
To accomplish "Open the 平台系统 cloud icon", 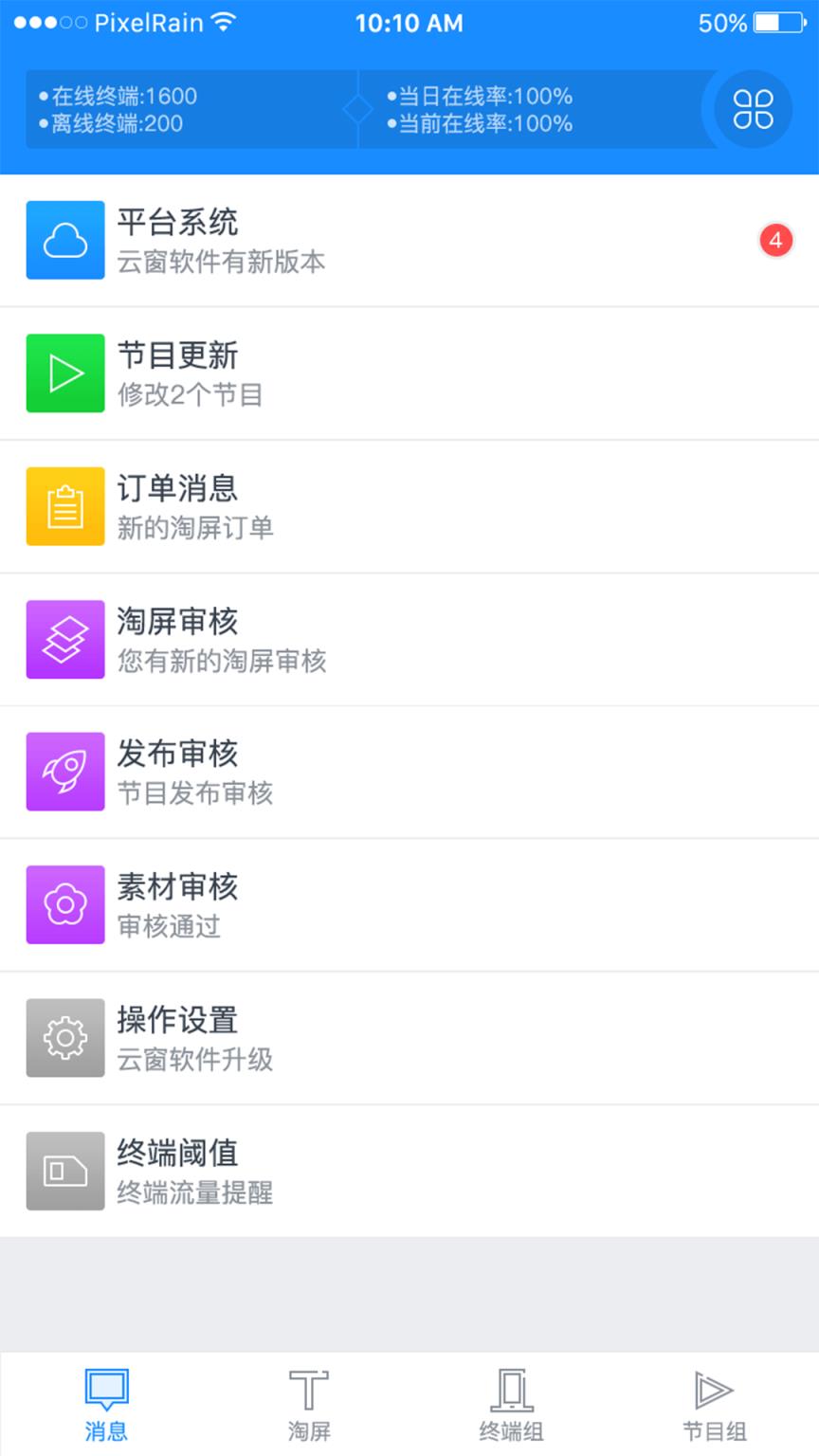I will point(64,240).
